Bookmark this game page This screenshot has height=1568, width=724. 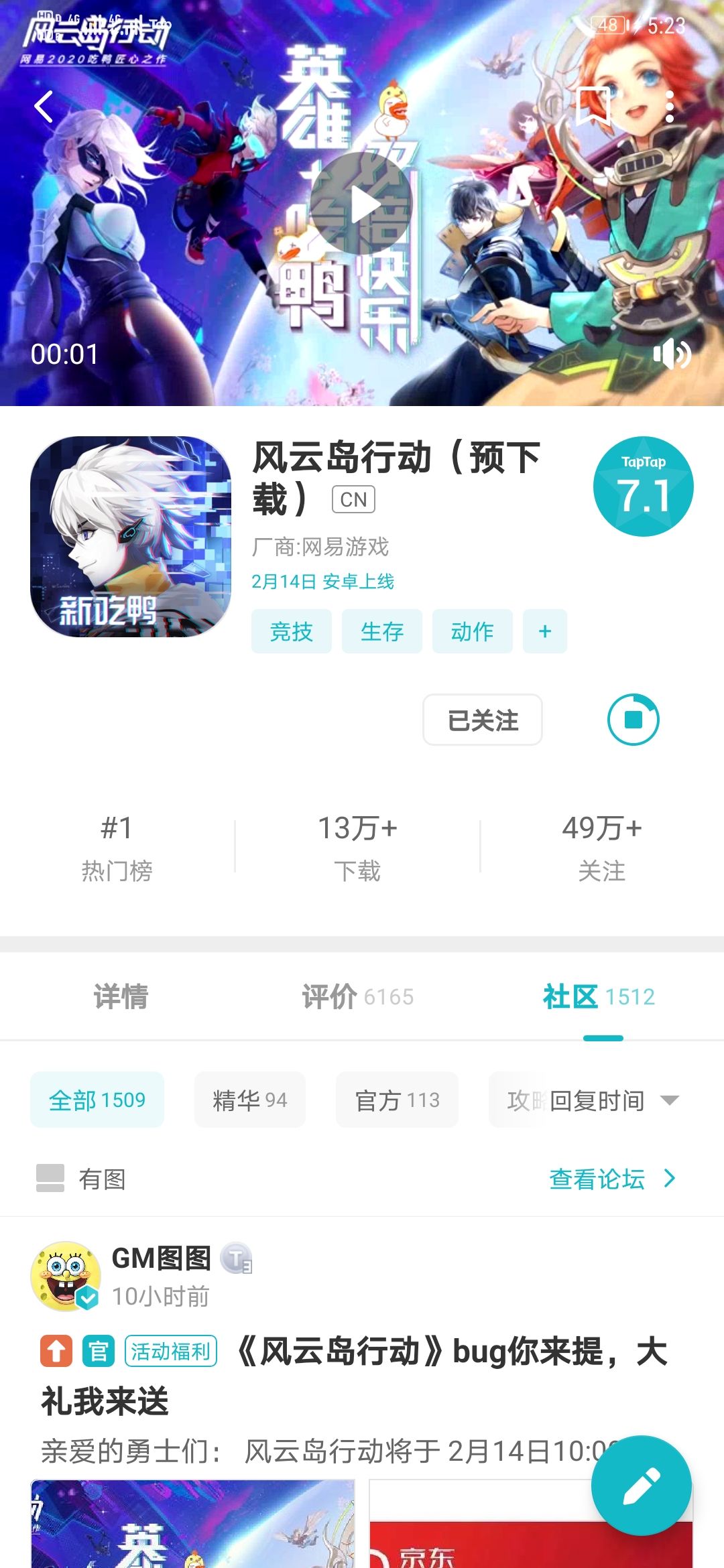click(593, 107)
